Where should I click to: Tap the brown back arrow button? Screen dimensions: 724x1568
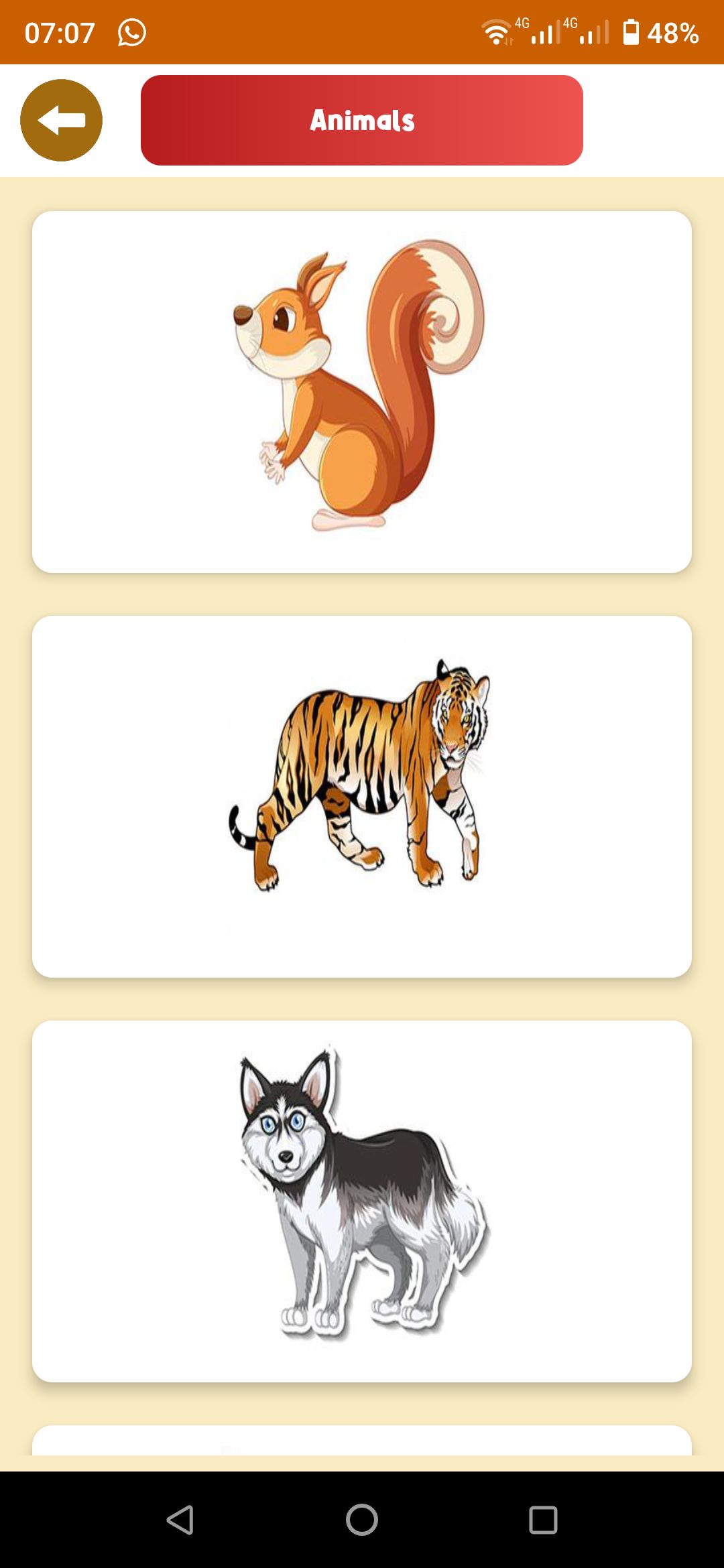[61, 121]
